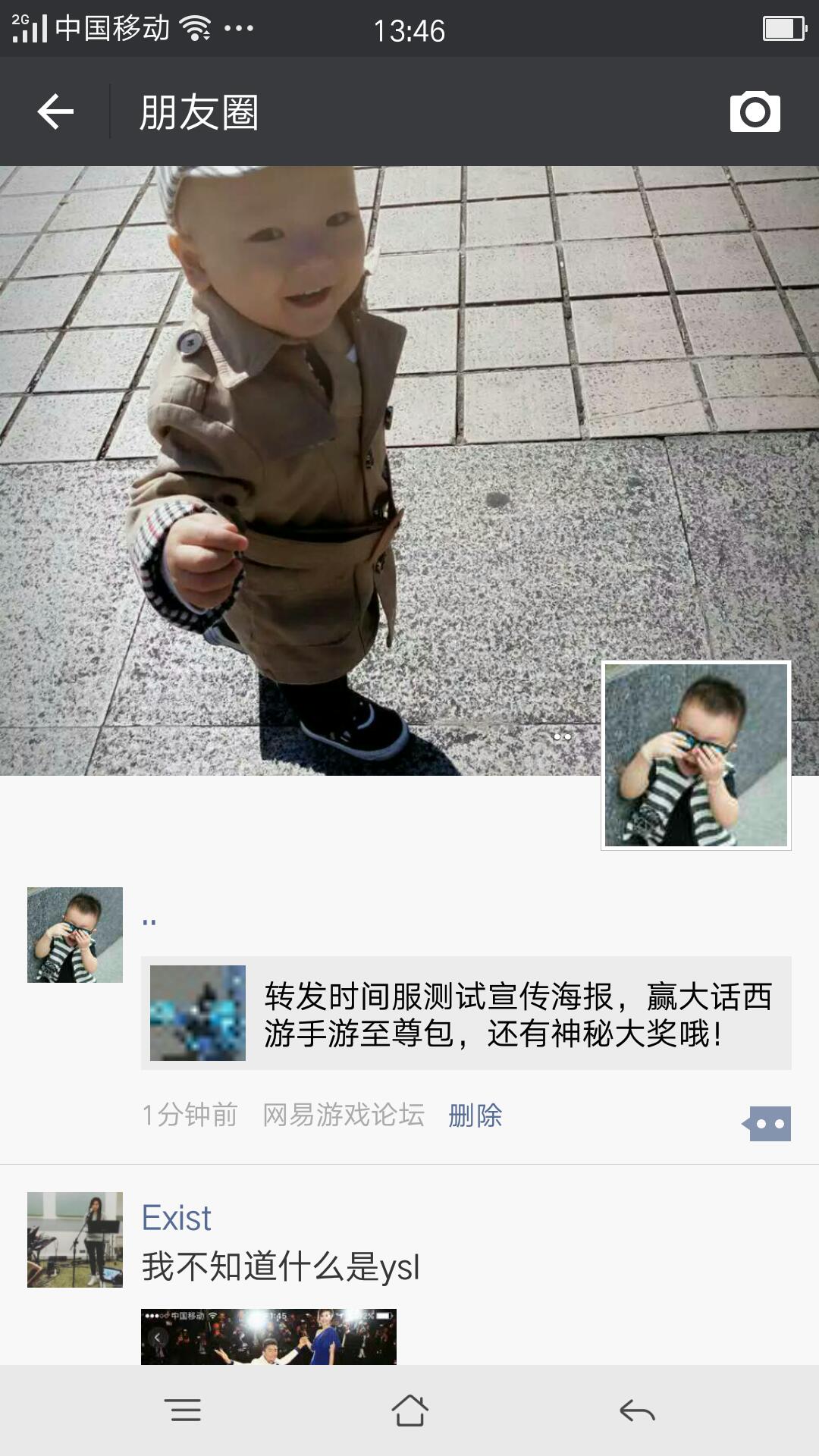Image resolution: width=819 pixels, height=1456 pixels.
Task: Open the system menu button
Action: pyautogui.click(x=183, y=1410)
